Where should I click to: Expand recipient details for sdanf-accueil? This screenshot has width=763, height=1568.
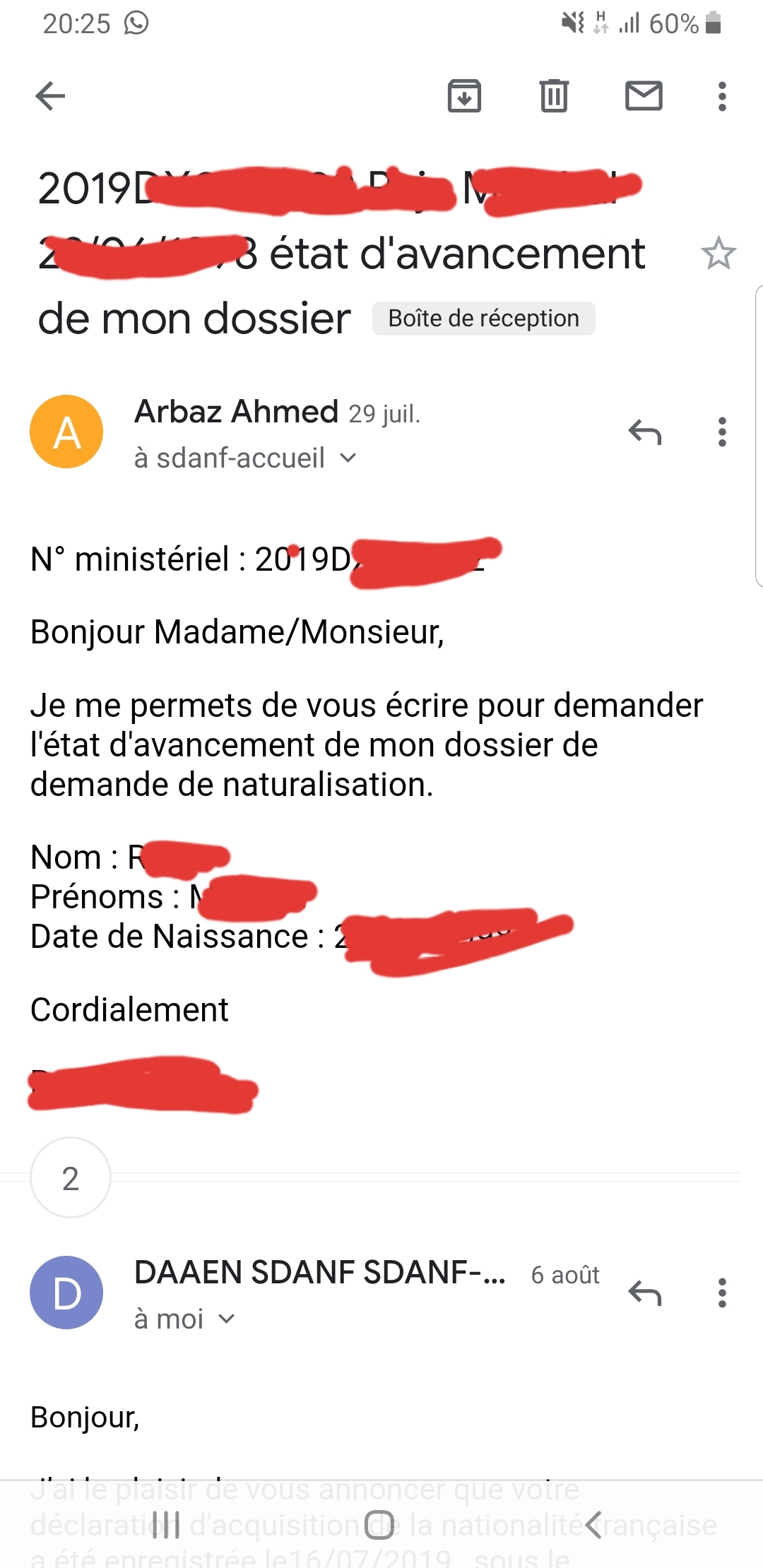point(348,458)
